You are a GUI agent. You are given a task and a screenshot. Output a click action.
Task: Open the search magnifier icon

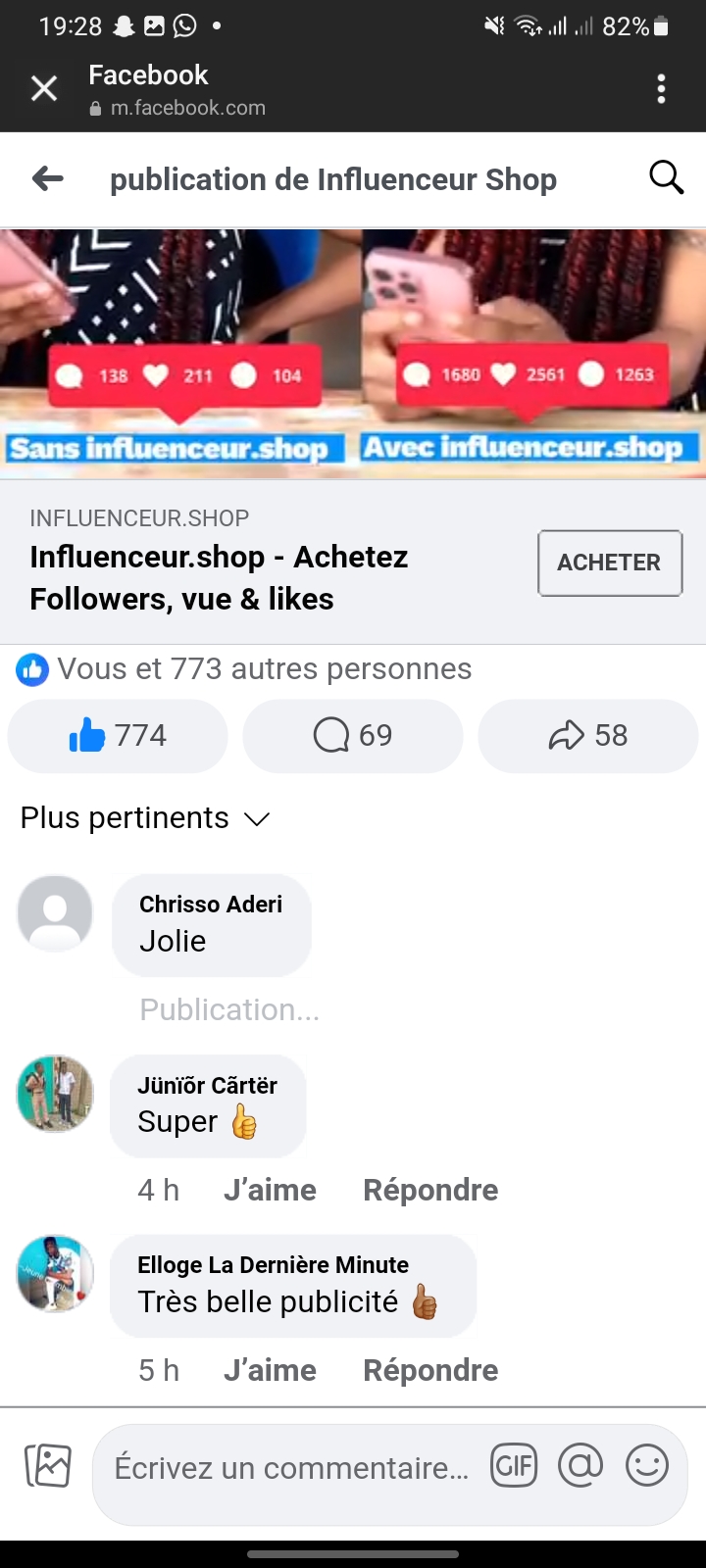666,178
